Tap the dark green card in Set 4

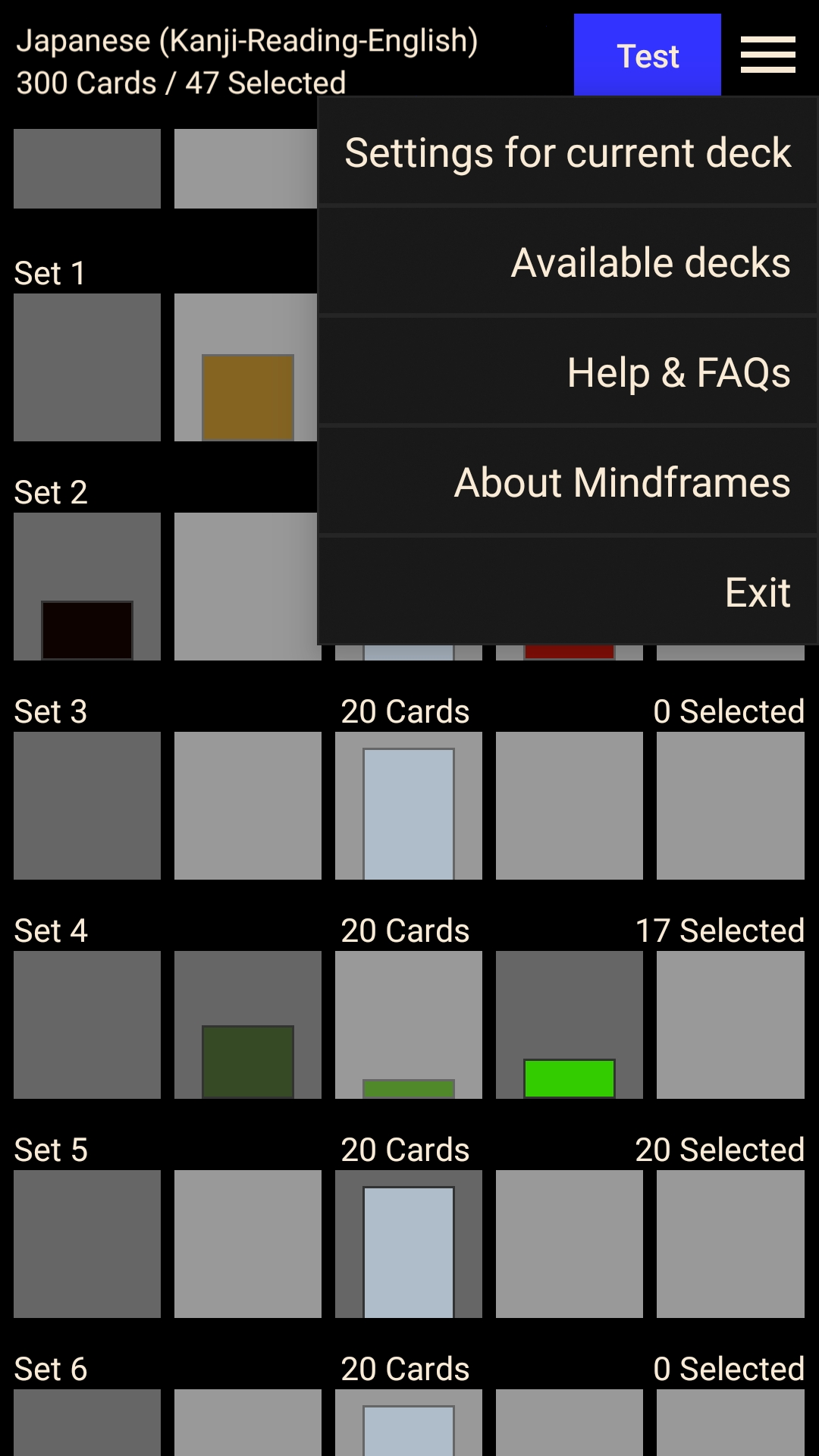(248, 1062)
